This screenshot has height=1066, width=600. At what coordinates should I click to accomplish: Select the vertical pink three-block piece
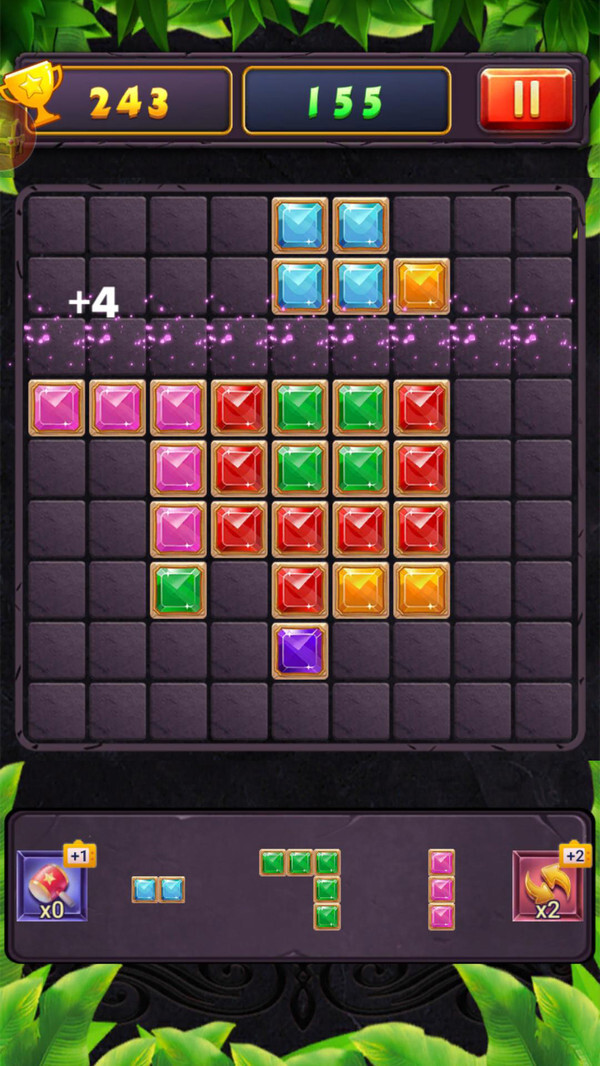pos(441,889)
